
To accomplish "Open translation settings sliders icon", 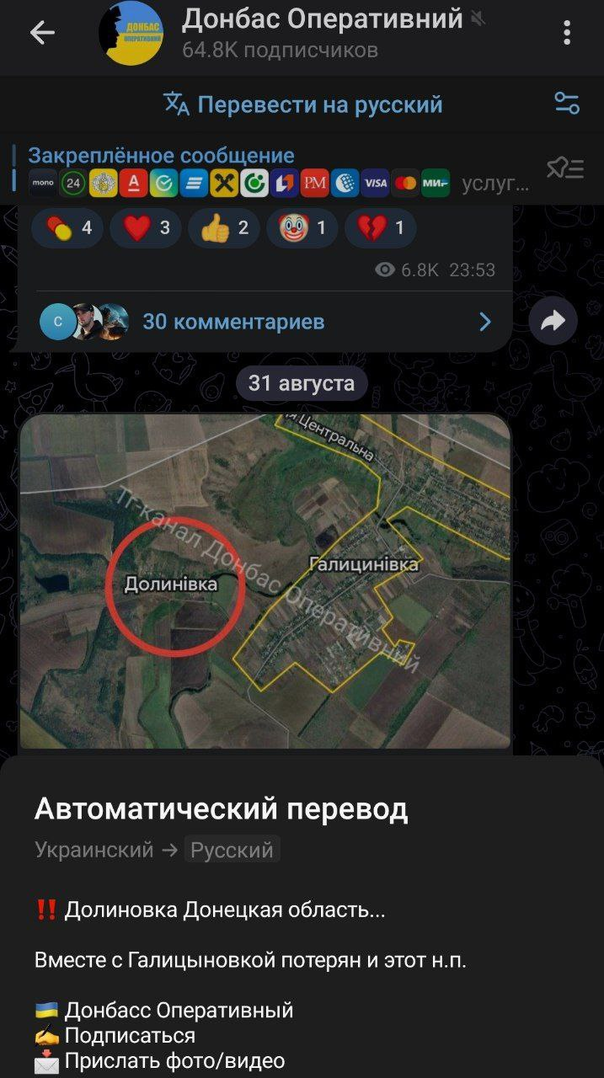I will pyautogui.click(x=567, y=103).
